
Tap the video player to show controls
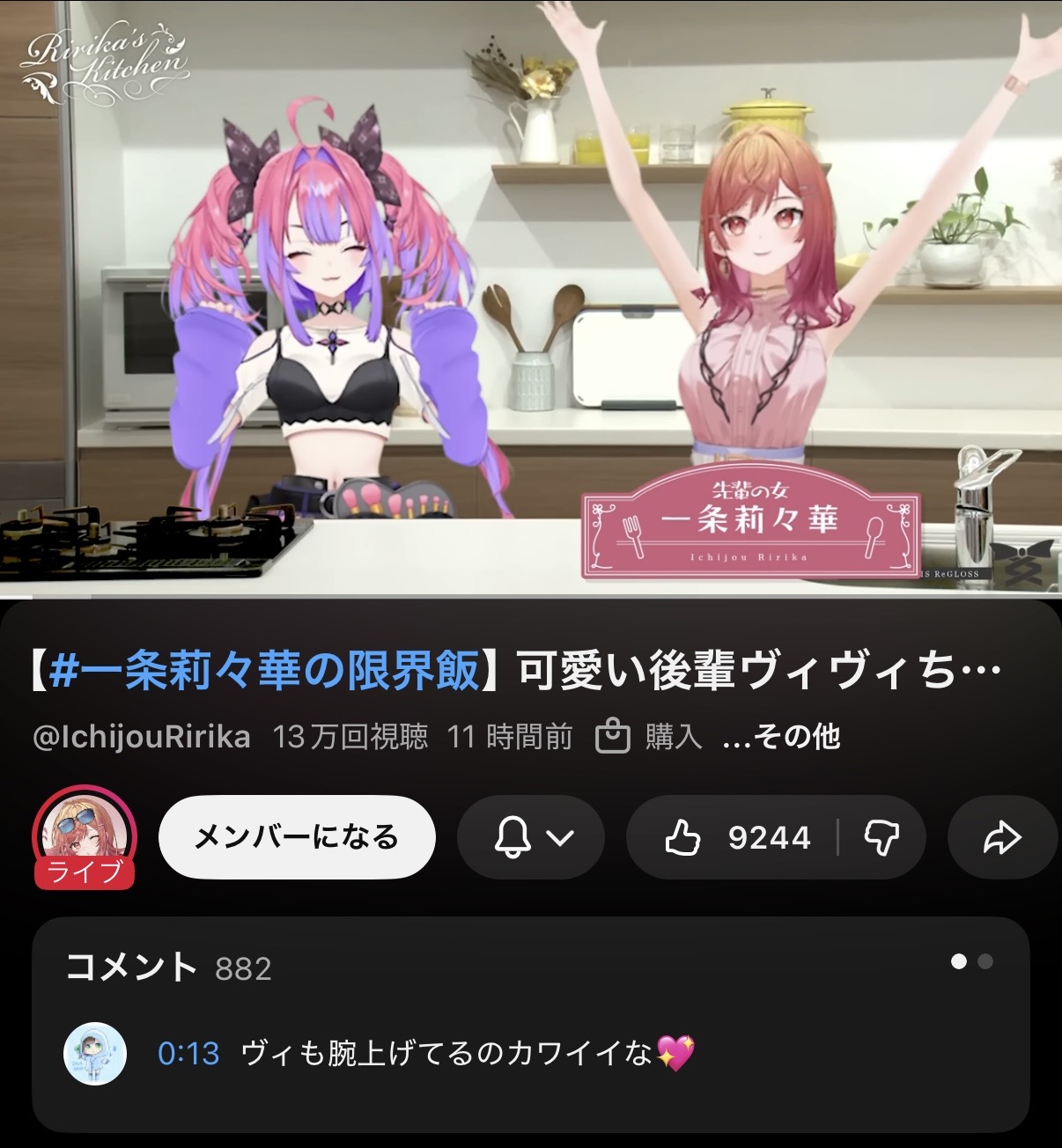coord(531,298)
